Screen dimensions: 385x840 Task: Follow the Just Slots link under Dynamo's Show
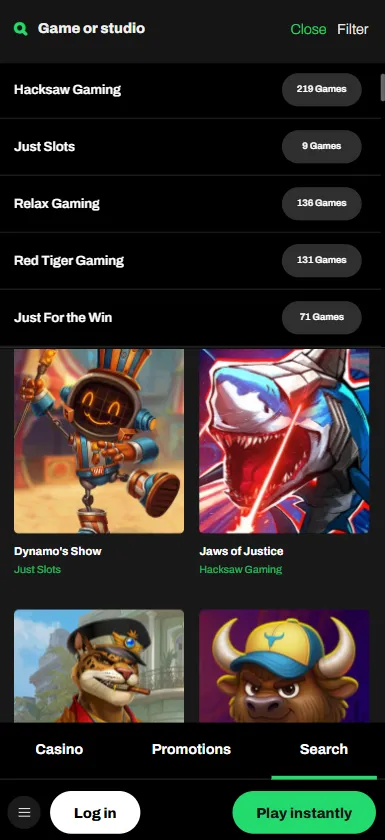point(37,569)
